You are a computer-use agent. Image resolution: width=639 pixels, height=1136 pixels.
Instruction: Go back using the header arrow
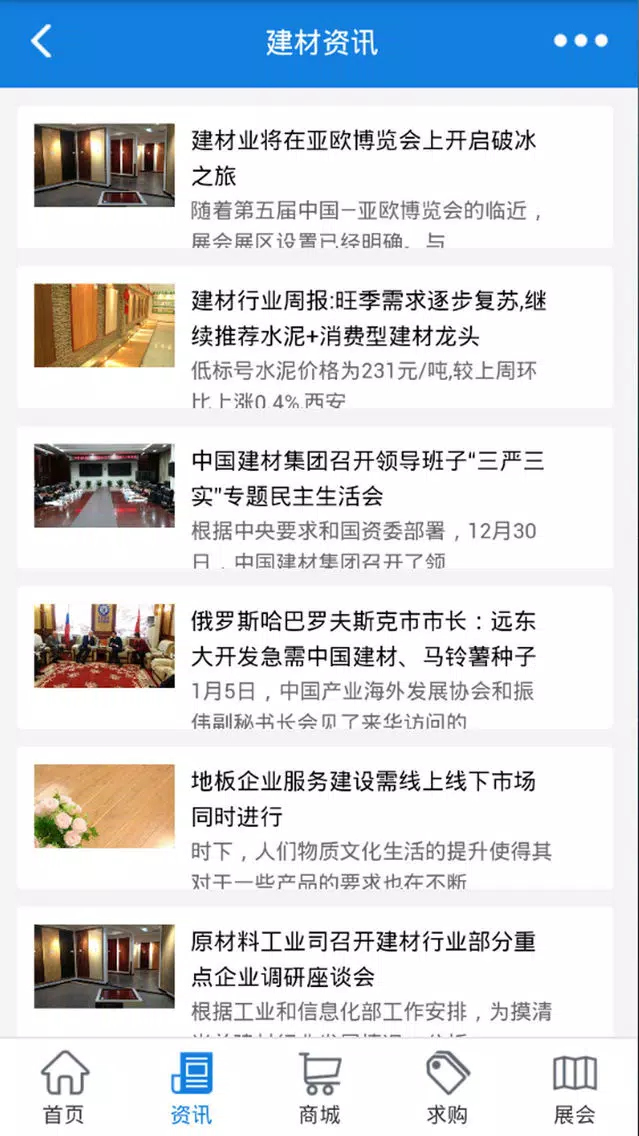(41, 42)
